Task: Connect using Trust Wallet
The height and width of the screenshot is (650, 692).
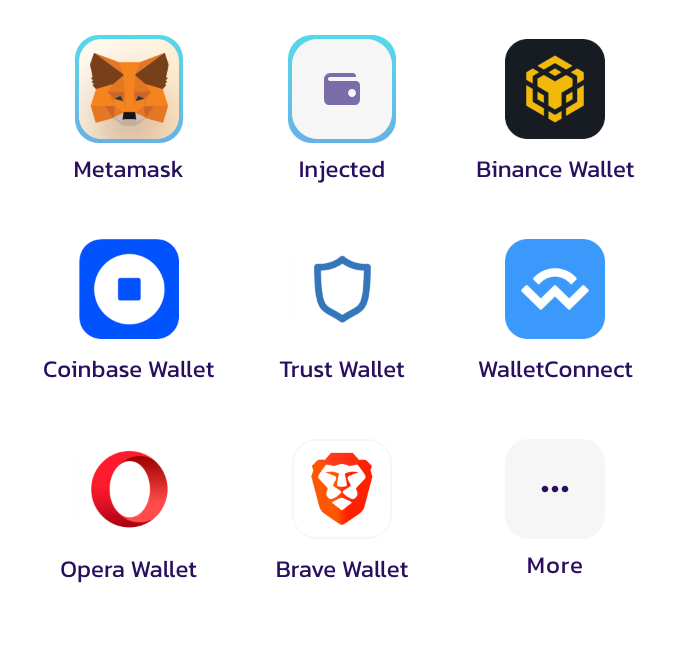Action: coord(342,290)
